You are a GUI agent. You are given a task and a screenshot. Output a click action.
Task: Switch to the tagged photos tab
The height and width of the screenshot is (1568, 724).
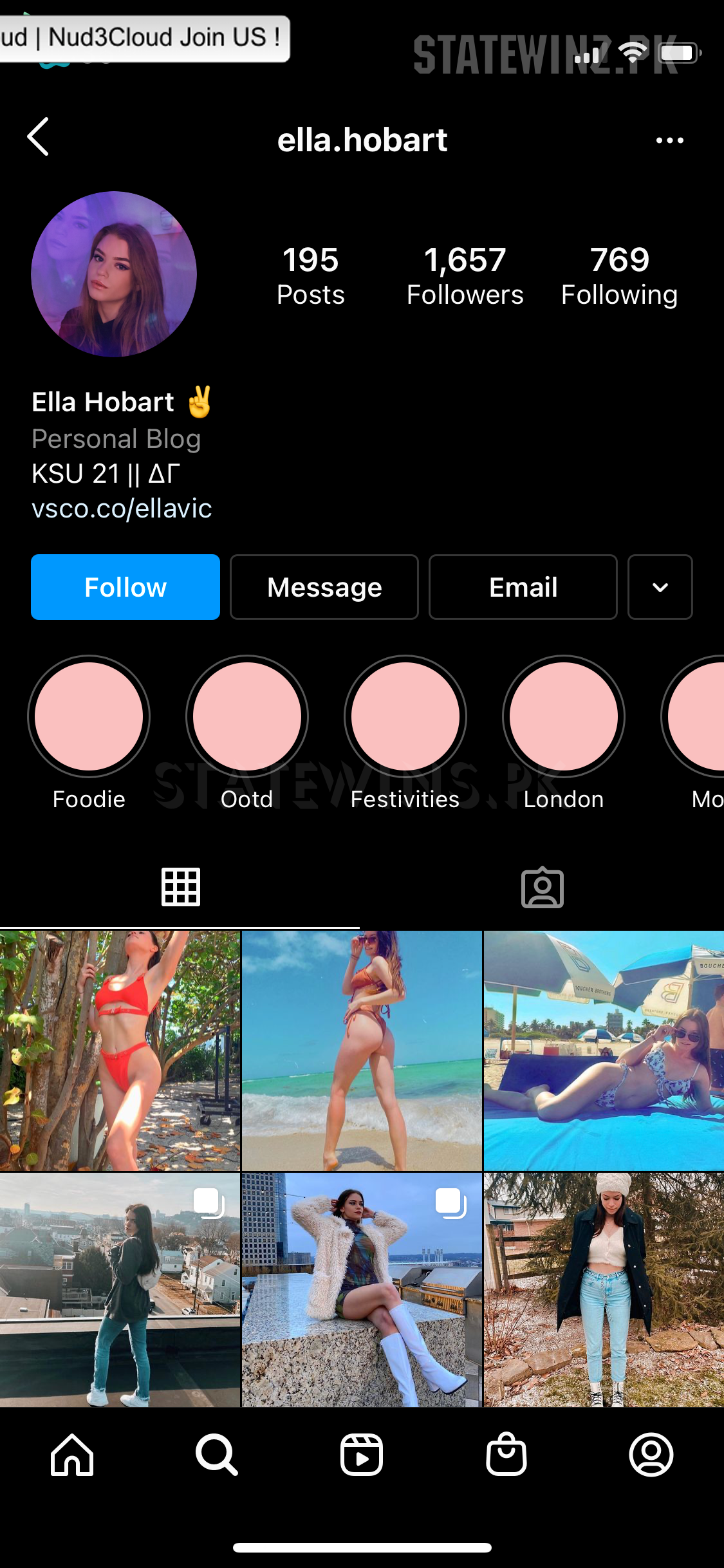coord(543,888)
